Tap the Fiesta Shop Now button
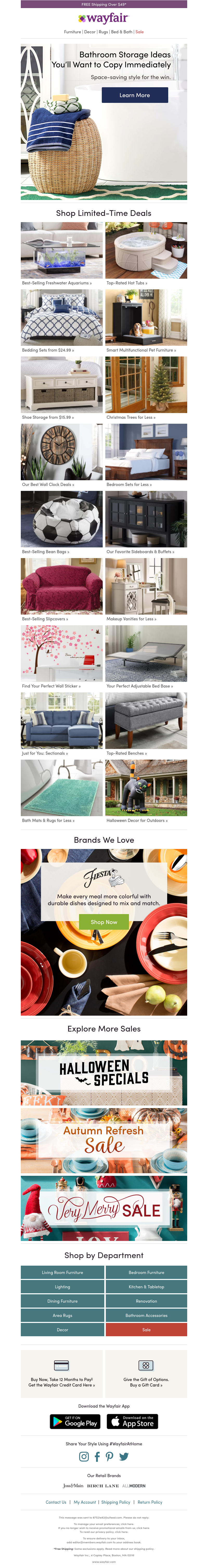The height and width of the screenshot is (1568, 208). (x=104, y=922)
